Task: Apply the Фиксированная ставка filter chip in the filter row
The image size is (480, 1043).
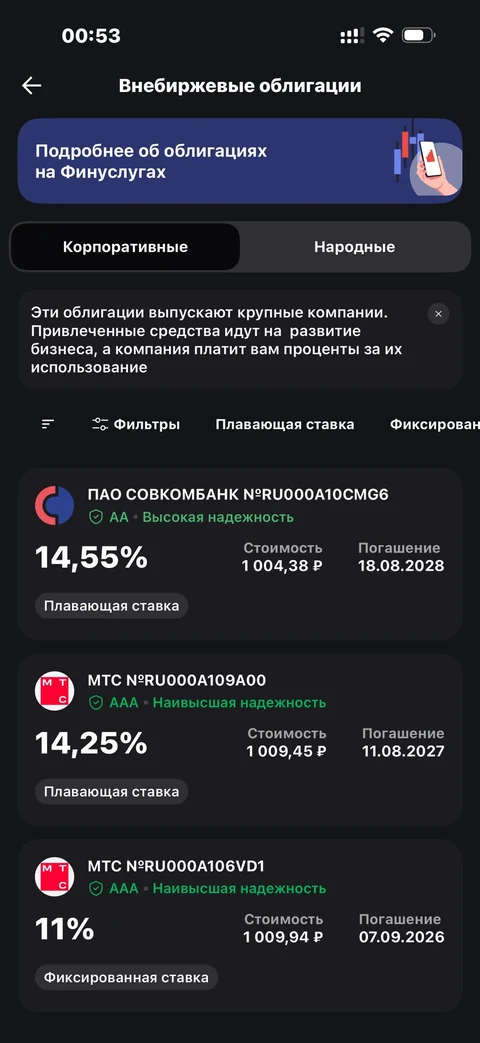Action: tap(434, 424)
